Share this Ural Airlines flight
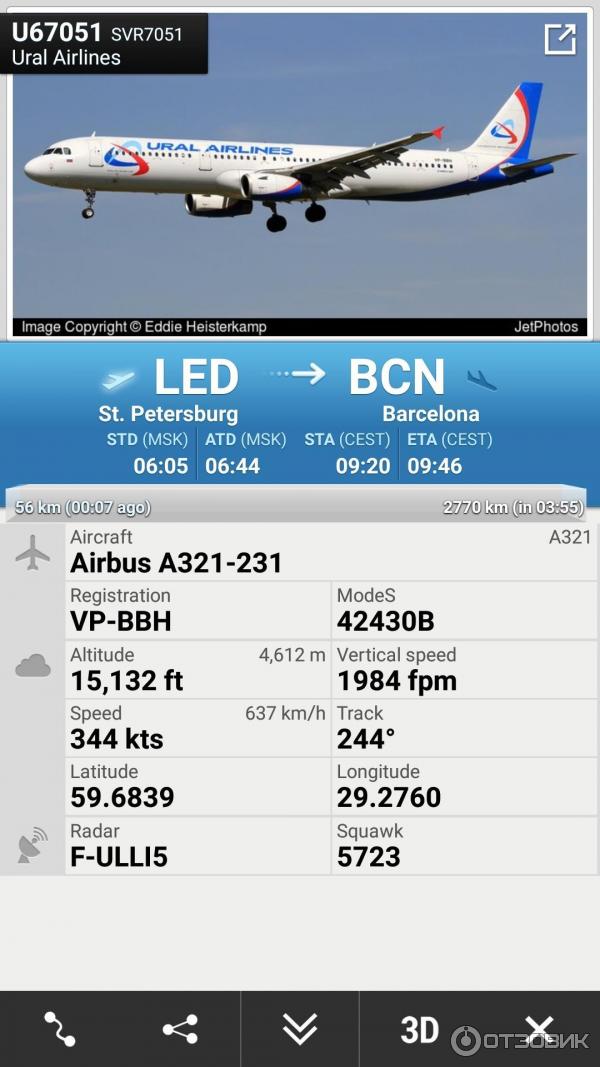Viewport: 600px width, 1067px height. click(x=180, y=1028)
